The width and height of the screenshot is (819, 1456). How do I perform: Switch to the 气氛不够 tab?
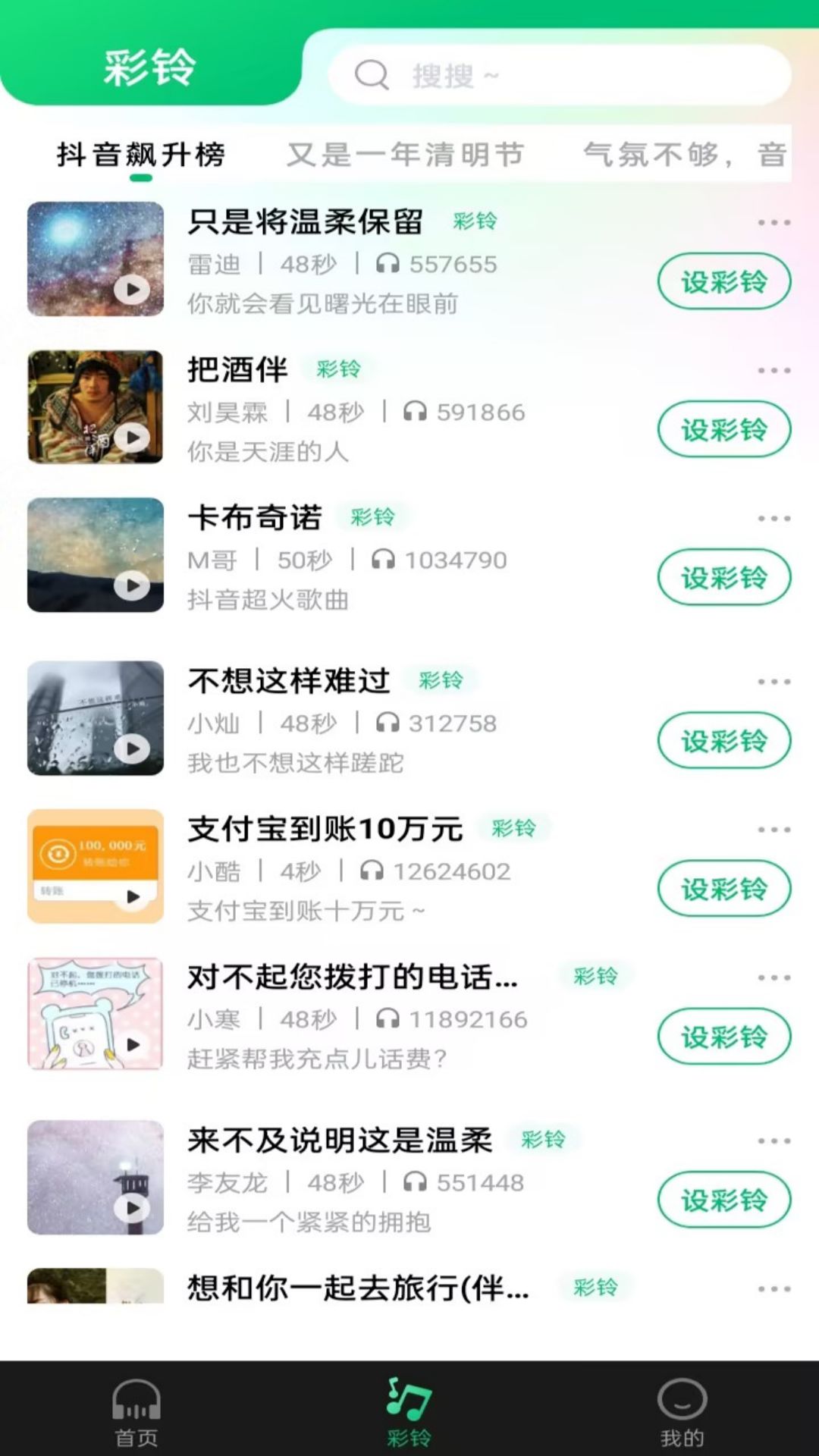click(x=682, y=155)
